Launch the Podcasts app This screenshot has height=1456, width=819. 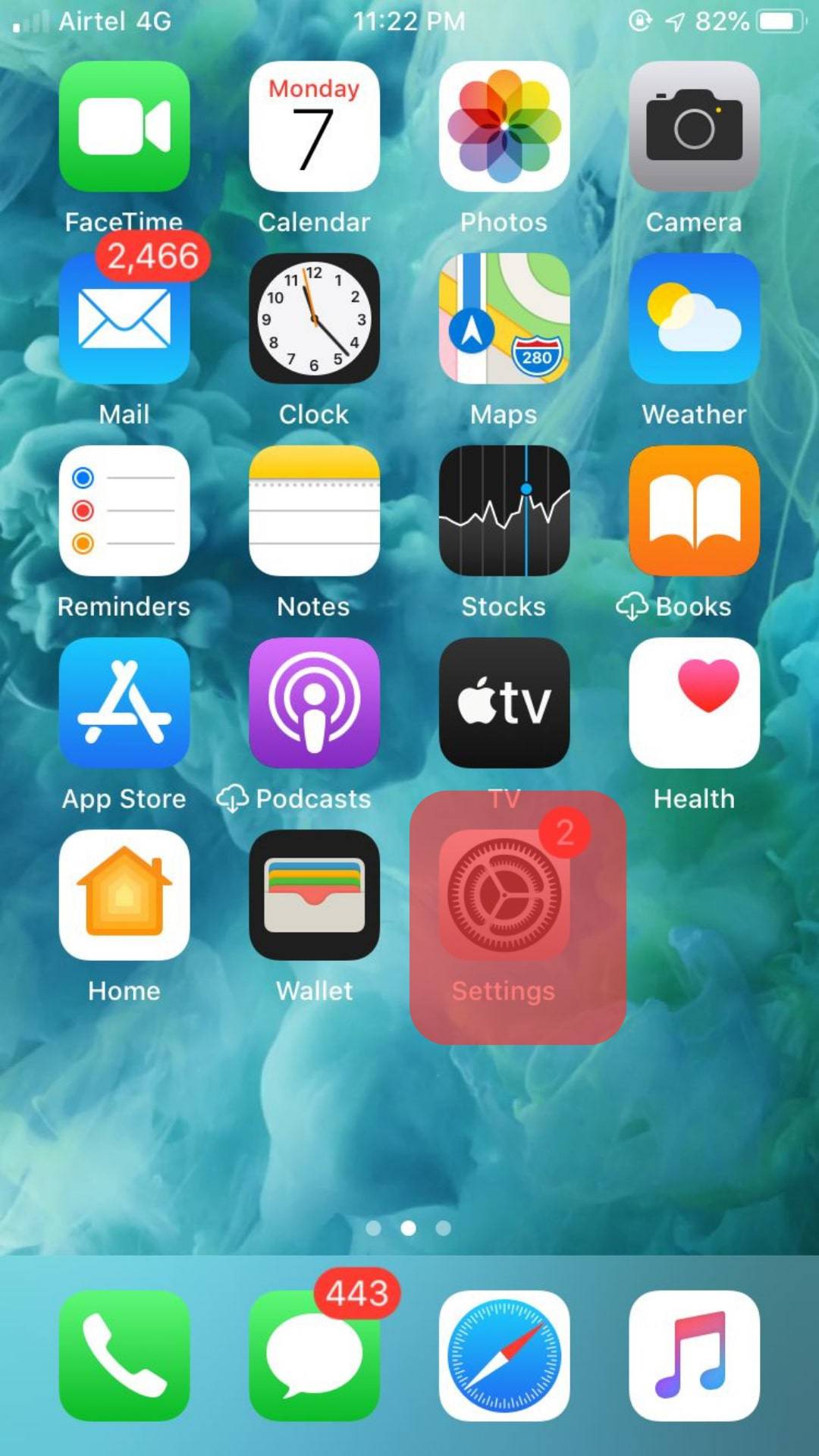[314, 703]
